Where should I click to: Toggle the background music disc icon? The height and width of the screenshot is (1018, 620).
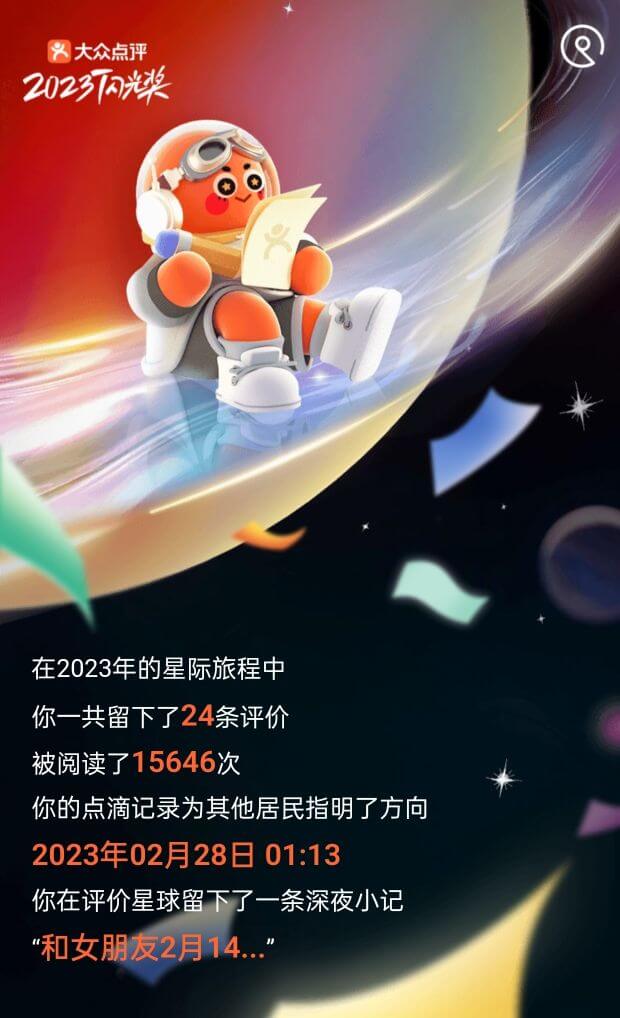[582, 46]
